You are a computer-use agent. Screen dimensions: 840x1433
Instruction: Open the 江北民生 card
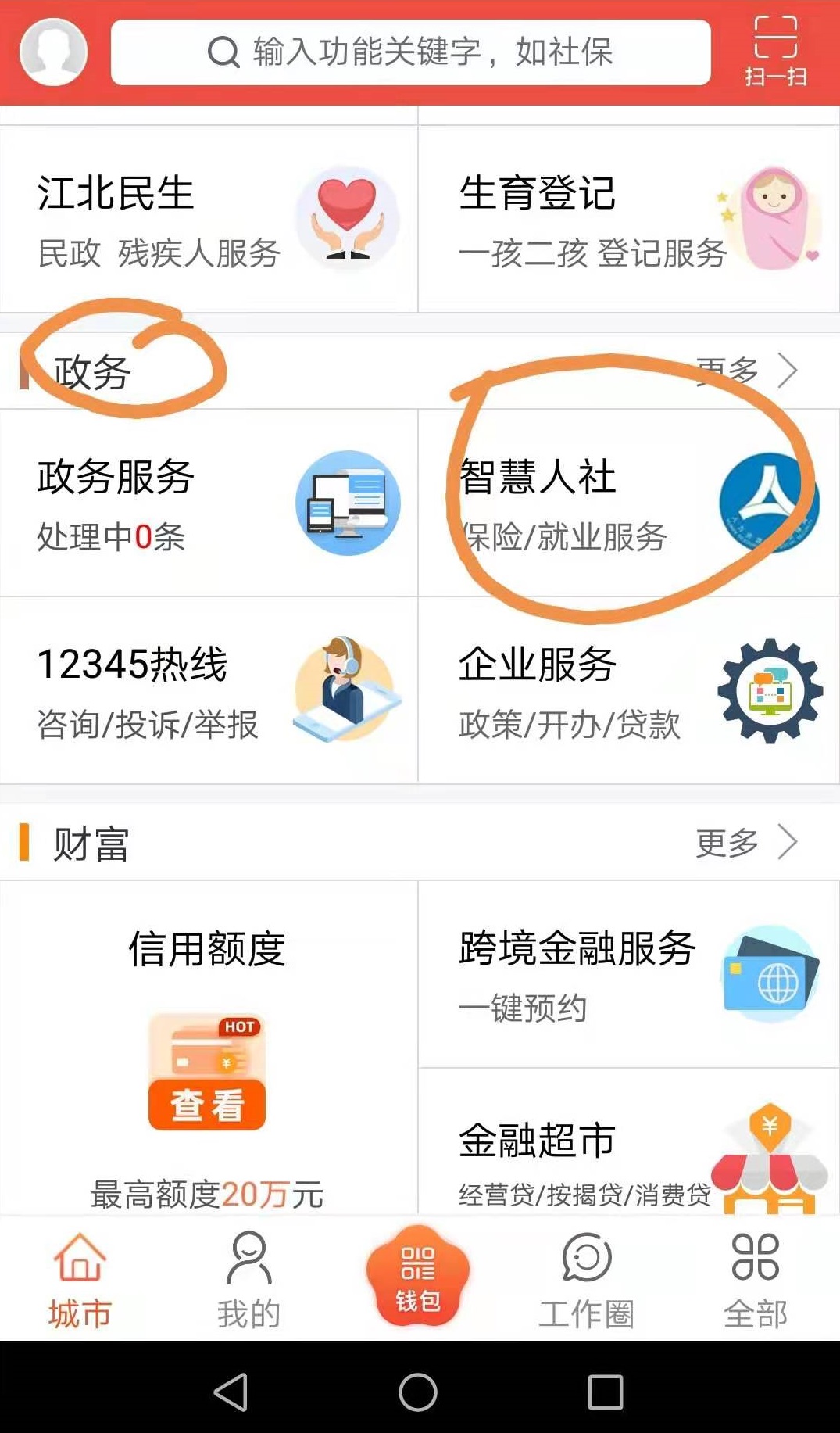[x=209, y=220]
